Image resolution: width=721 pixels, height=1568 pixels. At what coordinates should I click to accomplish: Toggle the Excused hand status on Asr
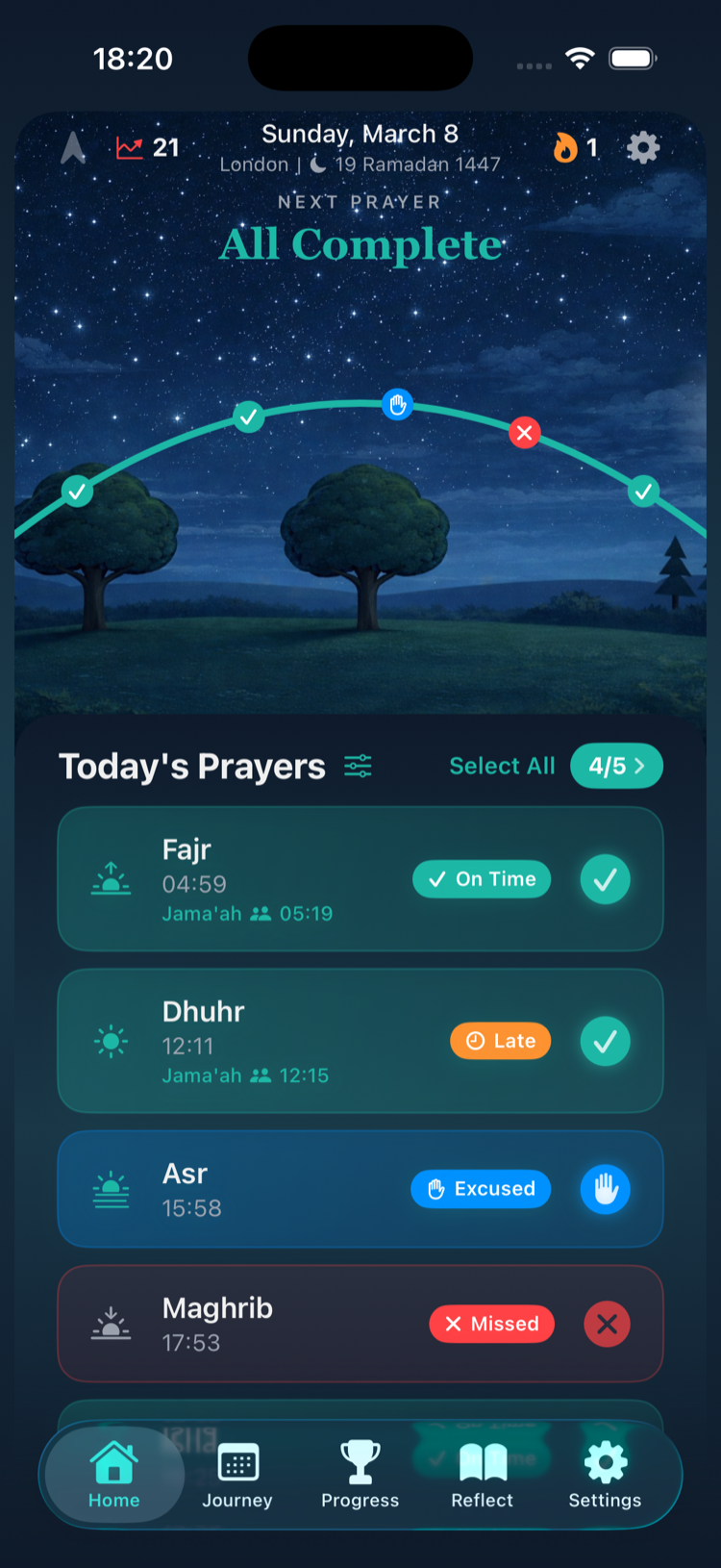click(605, 1189)
